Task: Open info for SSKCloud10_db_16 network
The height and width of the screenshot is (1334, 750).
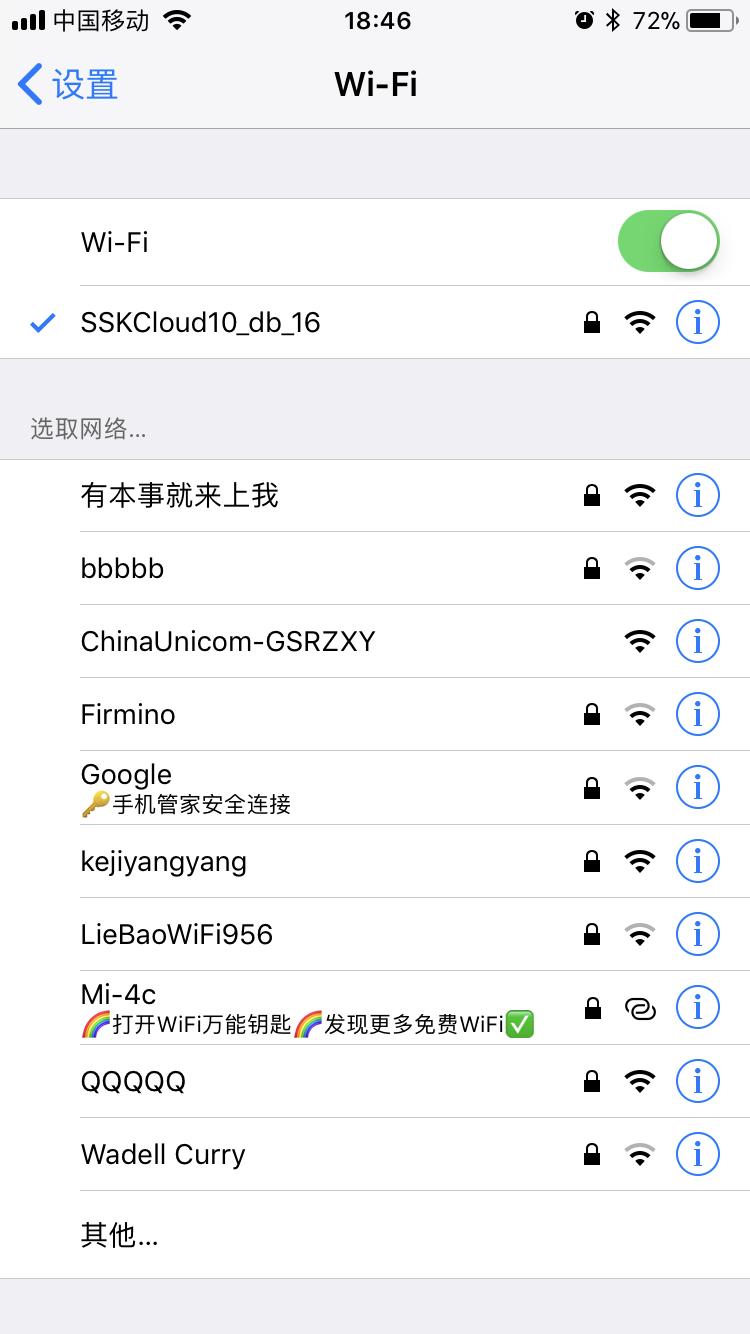Action: 698,322
